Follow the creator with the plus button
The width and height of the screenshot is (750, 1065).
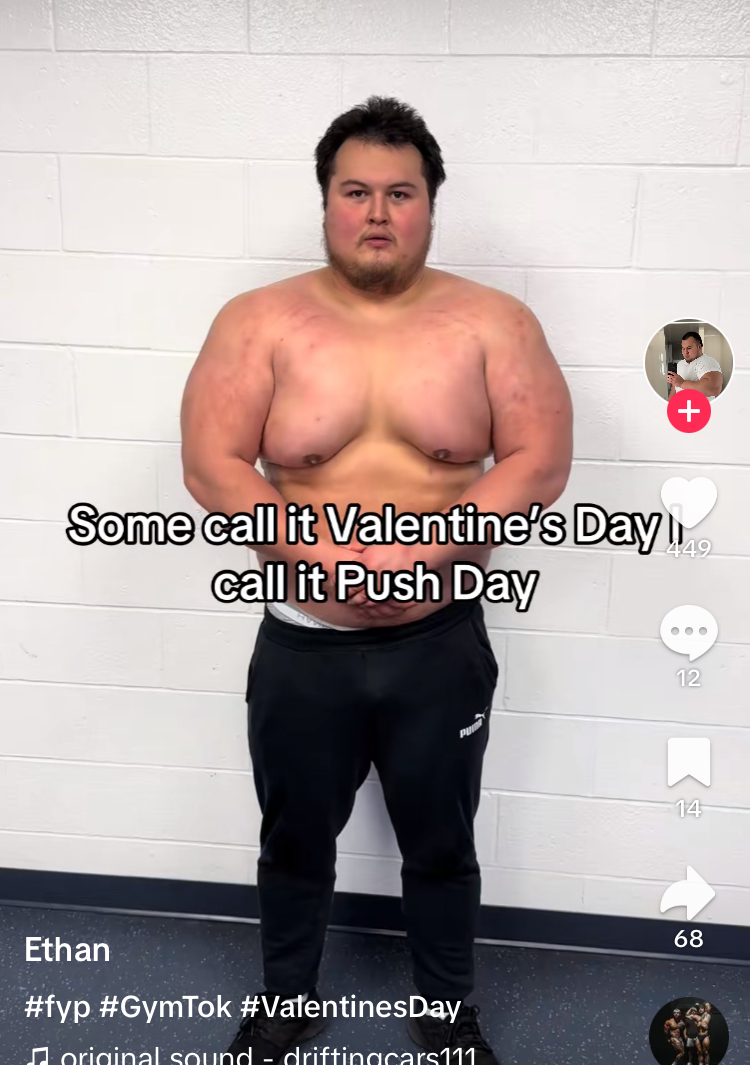[688, 411]
